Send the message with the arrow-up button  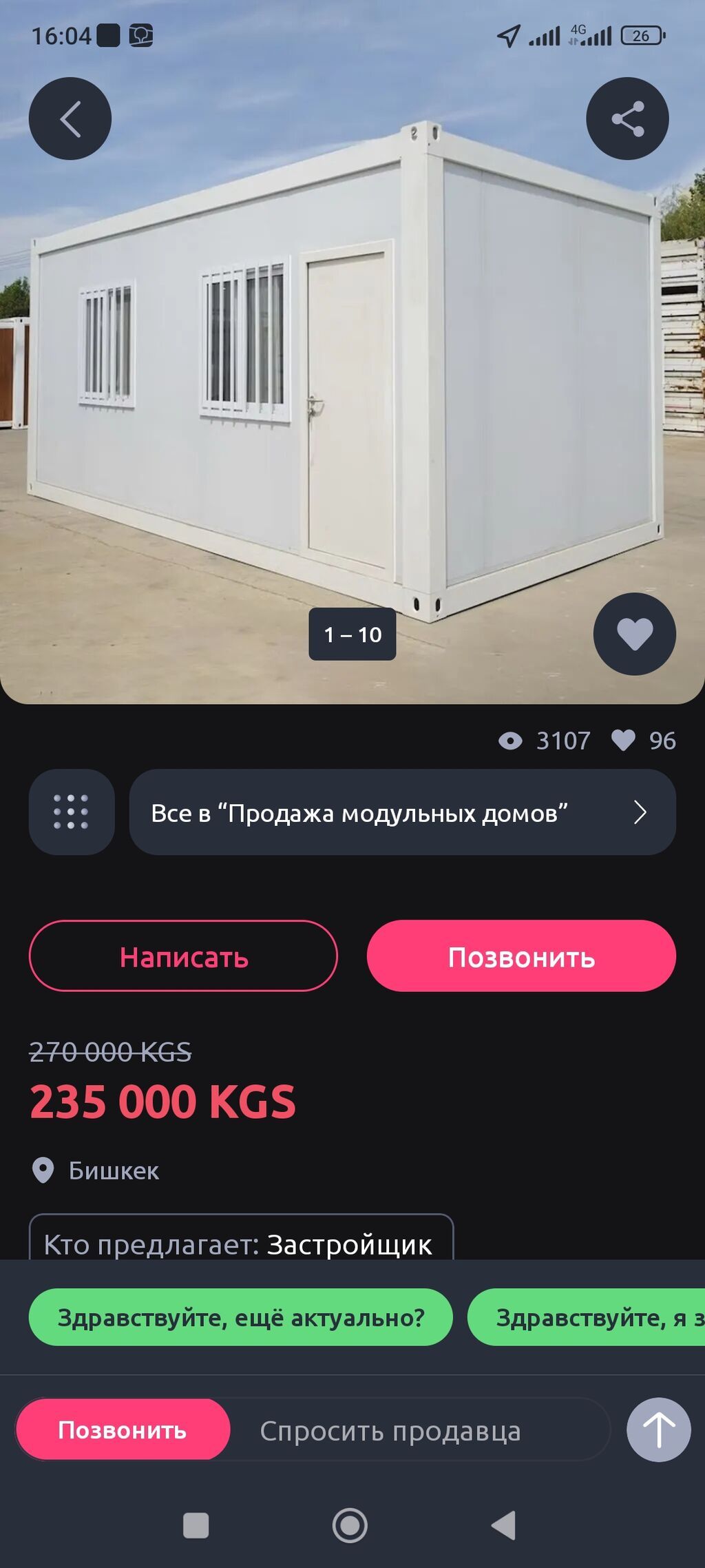click(x=659, y=1430)
